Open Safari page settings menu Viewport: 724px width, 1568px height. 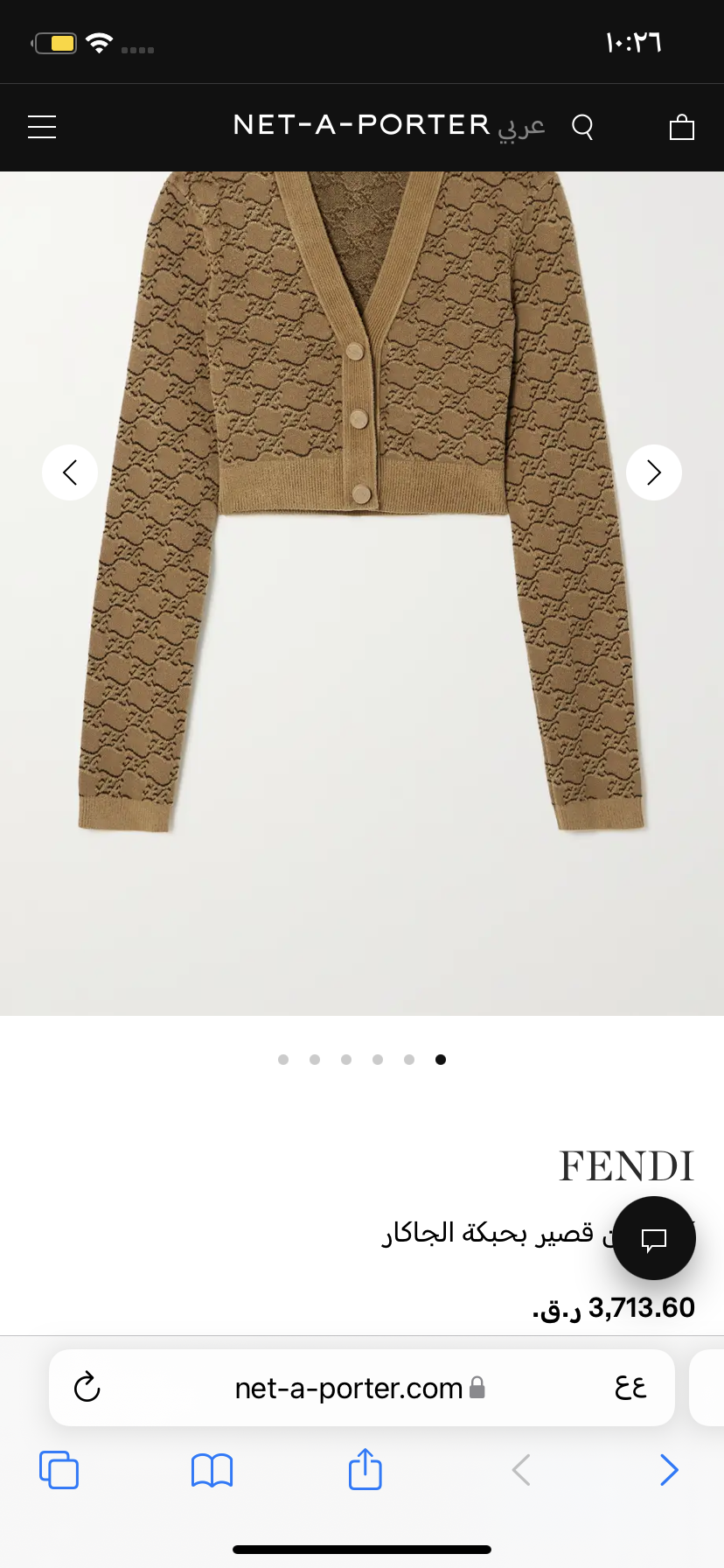coord(630,1387)
